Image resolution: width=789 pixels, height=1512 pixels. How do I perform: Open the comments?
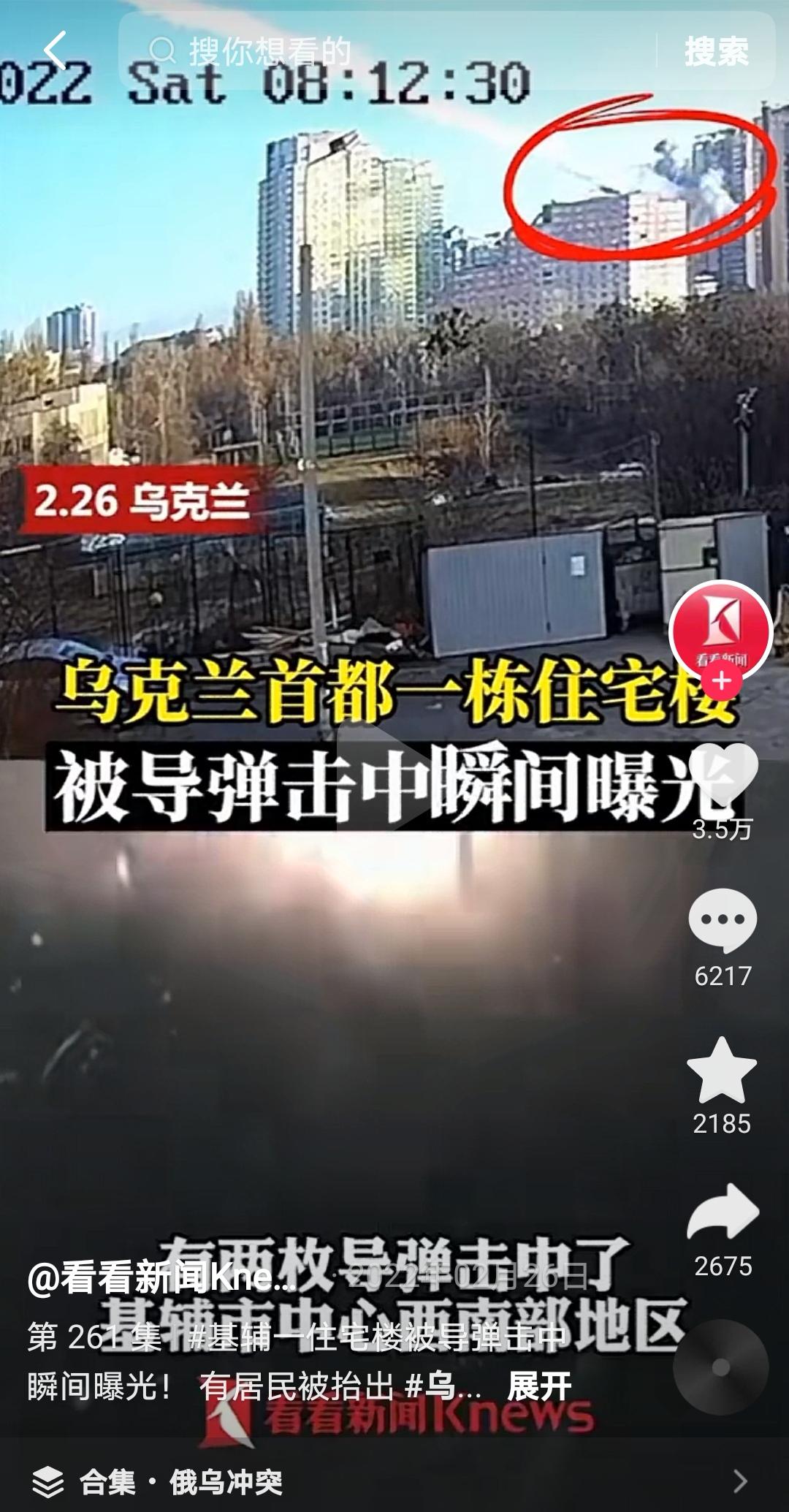click(722, 921)
